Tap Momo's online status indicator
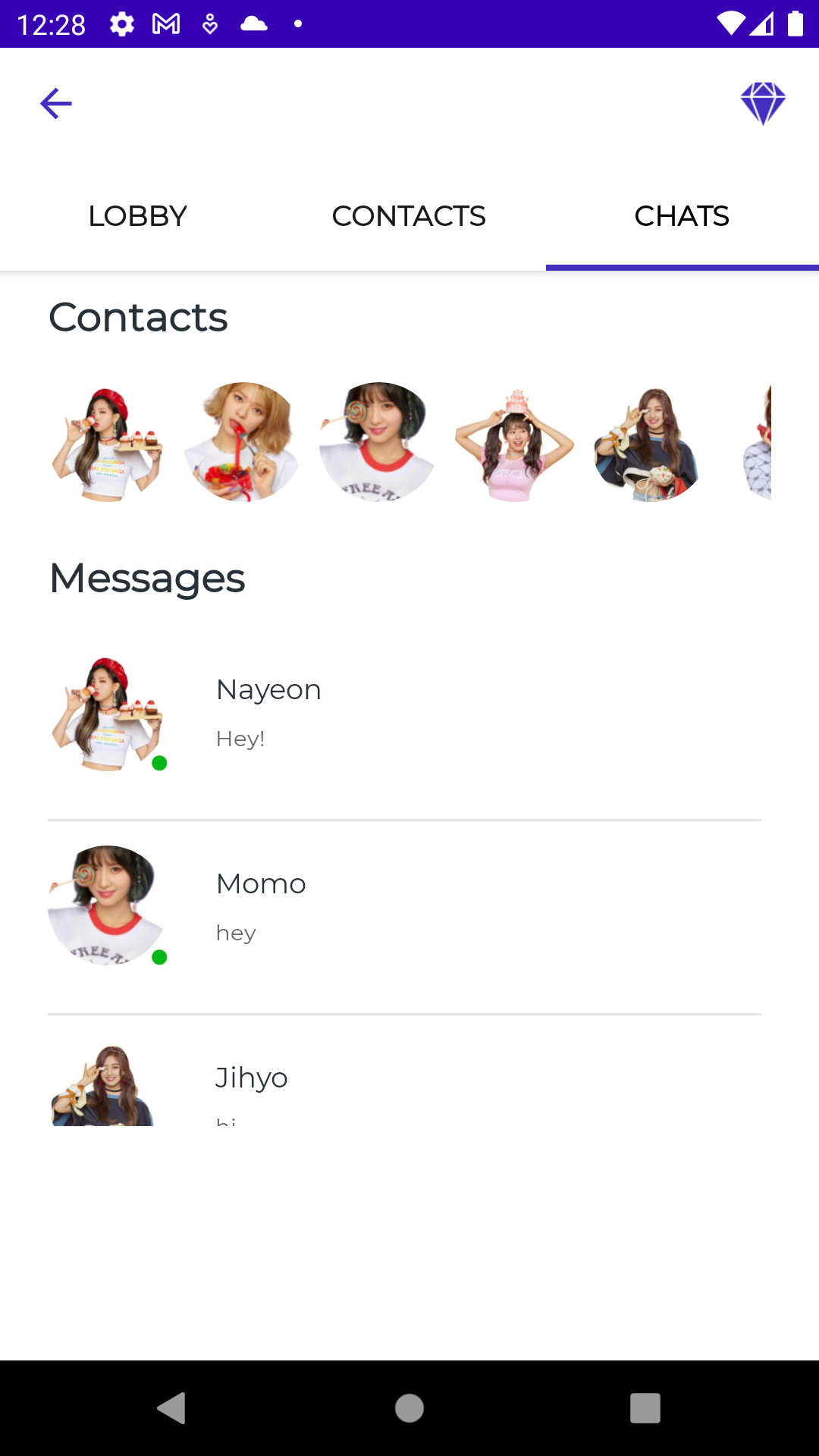 tap(161, 957)
